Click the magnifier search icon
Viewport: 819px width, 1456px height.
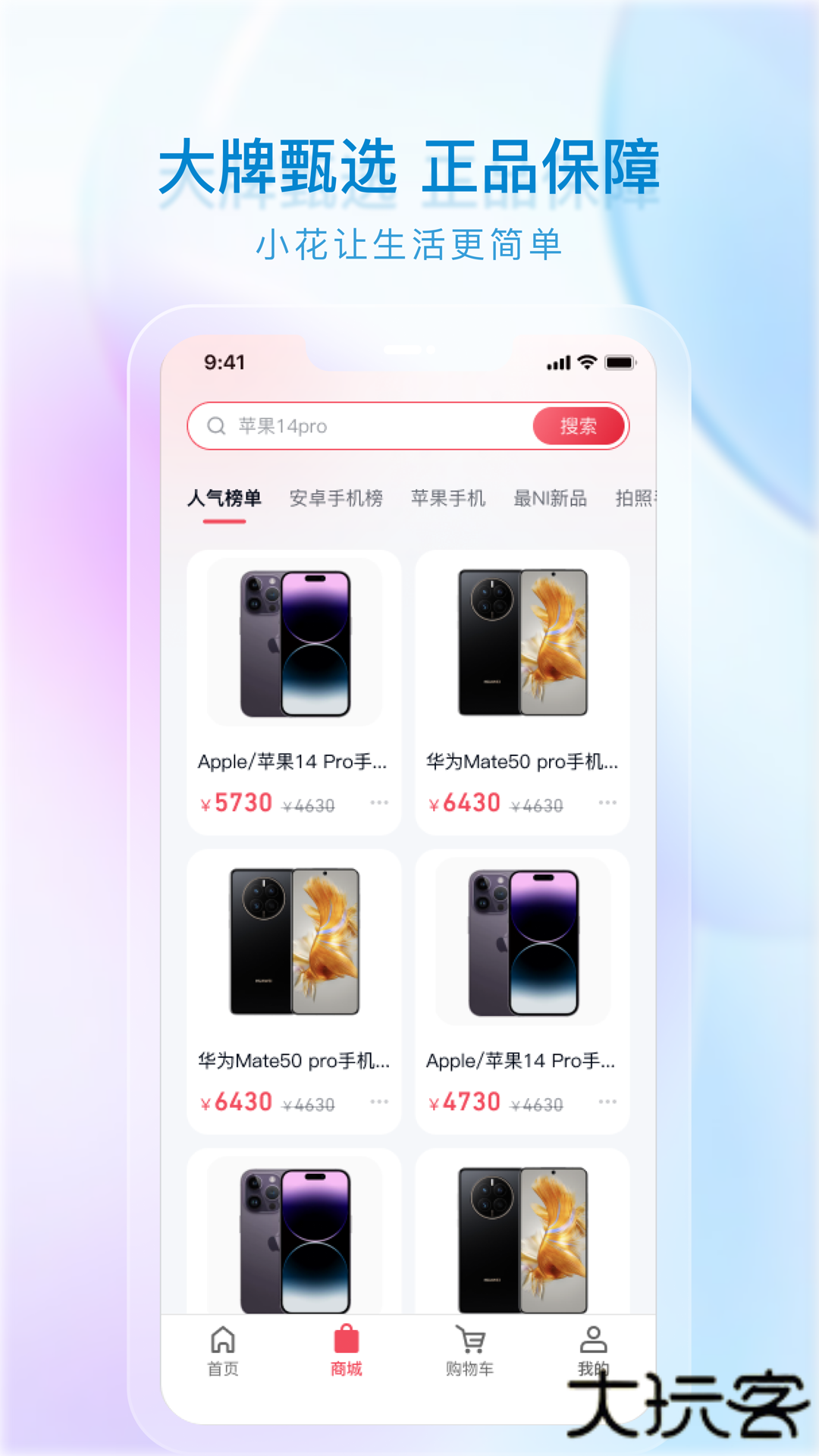[217, 425]
